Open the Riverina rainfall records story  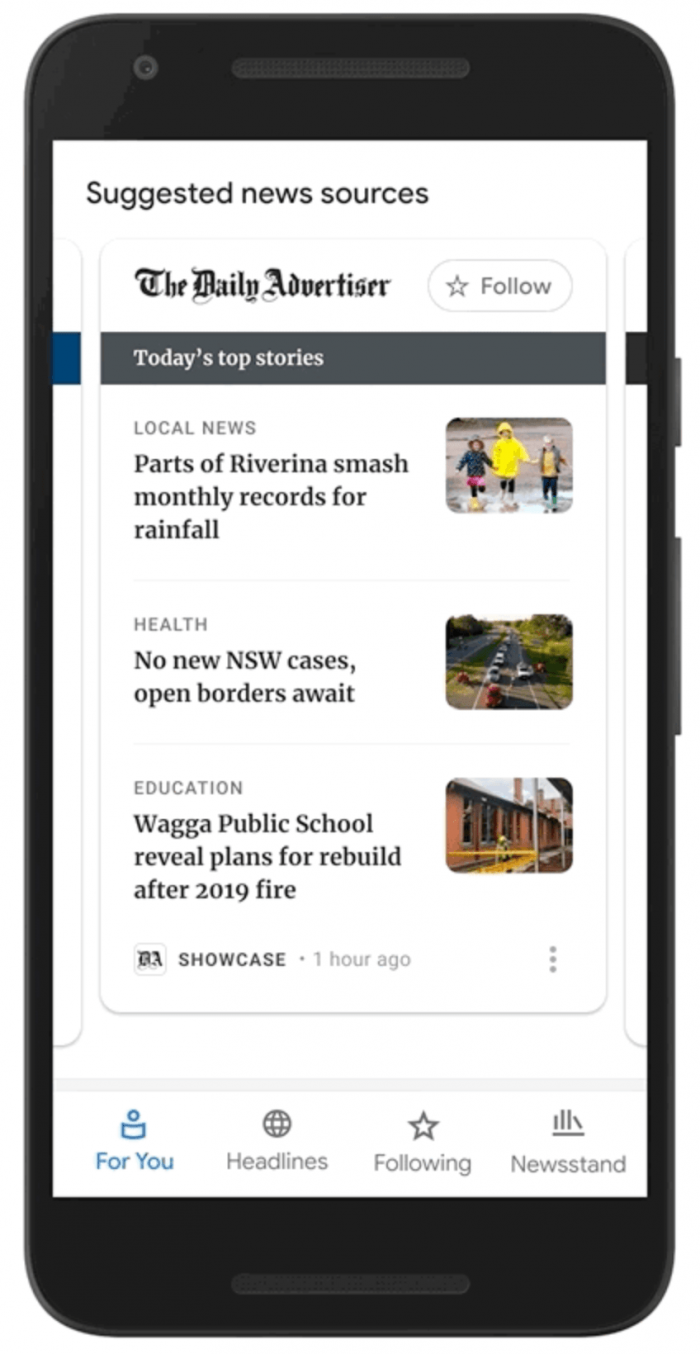click(271, 496)
